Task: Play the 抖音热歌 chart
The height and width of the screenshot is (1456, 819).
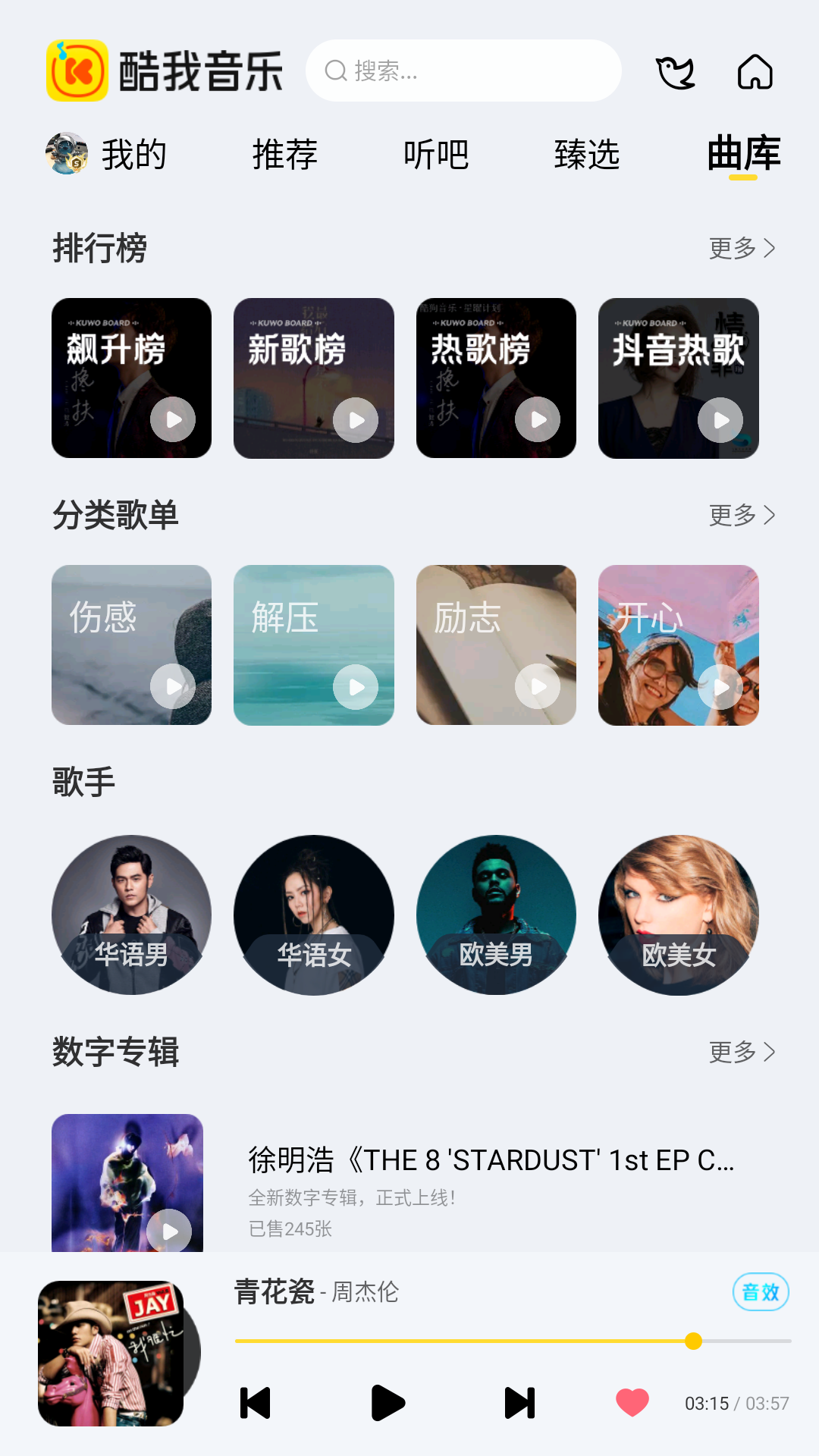Action: coord(720,419)
